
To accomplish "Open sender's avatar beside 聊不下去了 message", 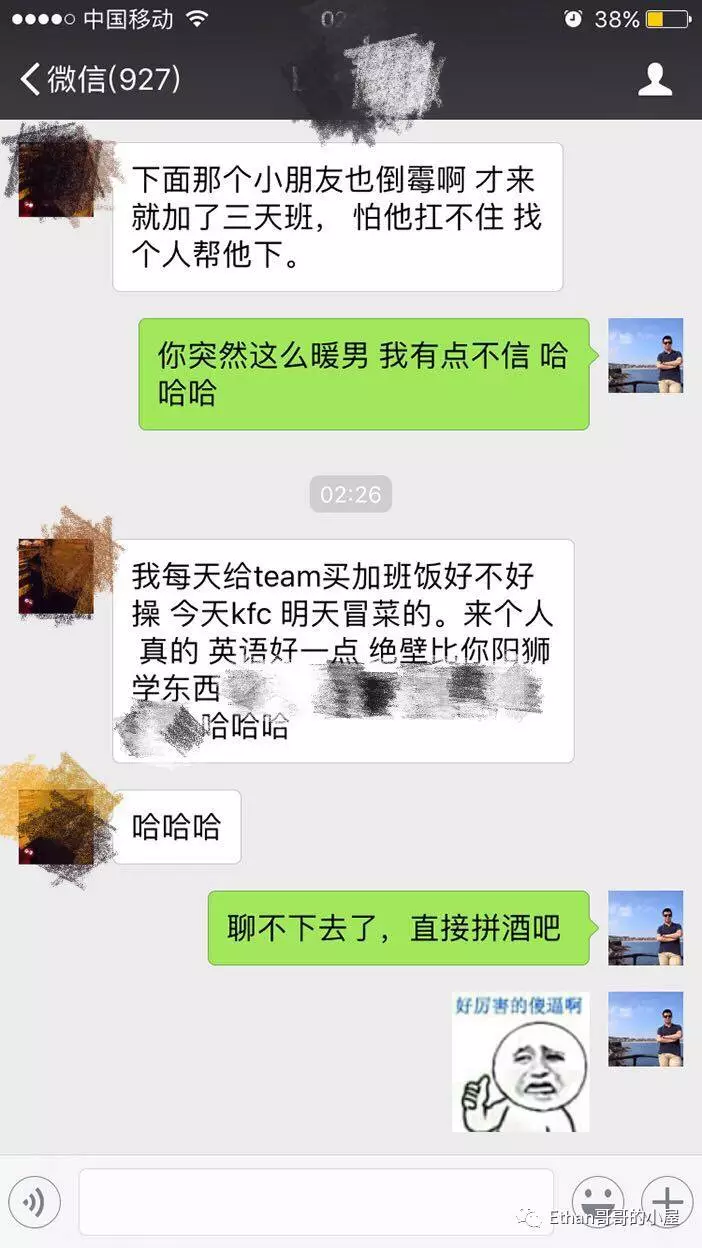I will pos(646,928).
